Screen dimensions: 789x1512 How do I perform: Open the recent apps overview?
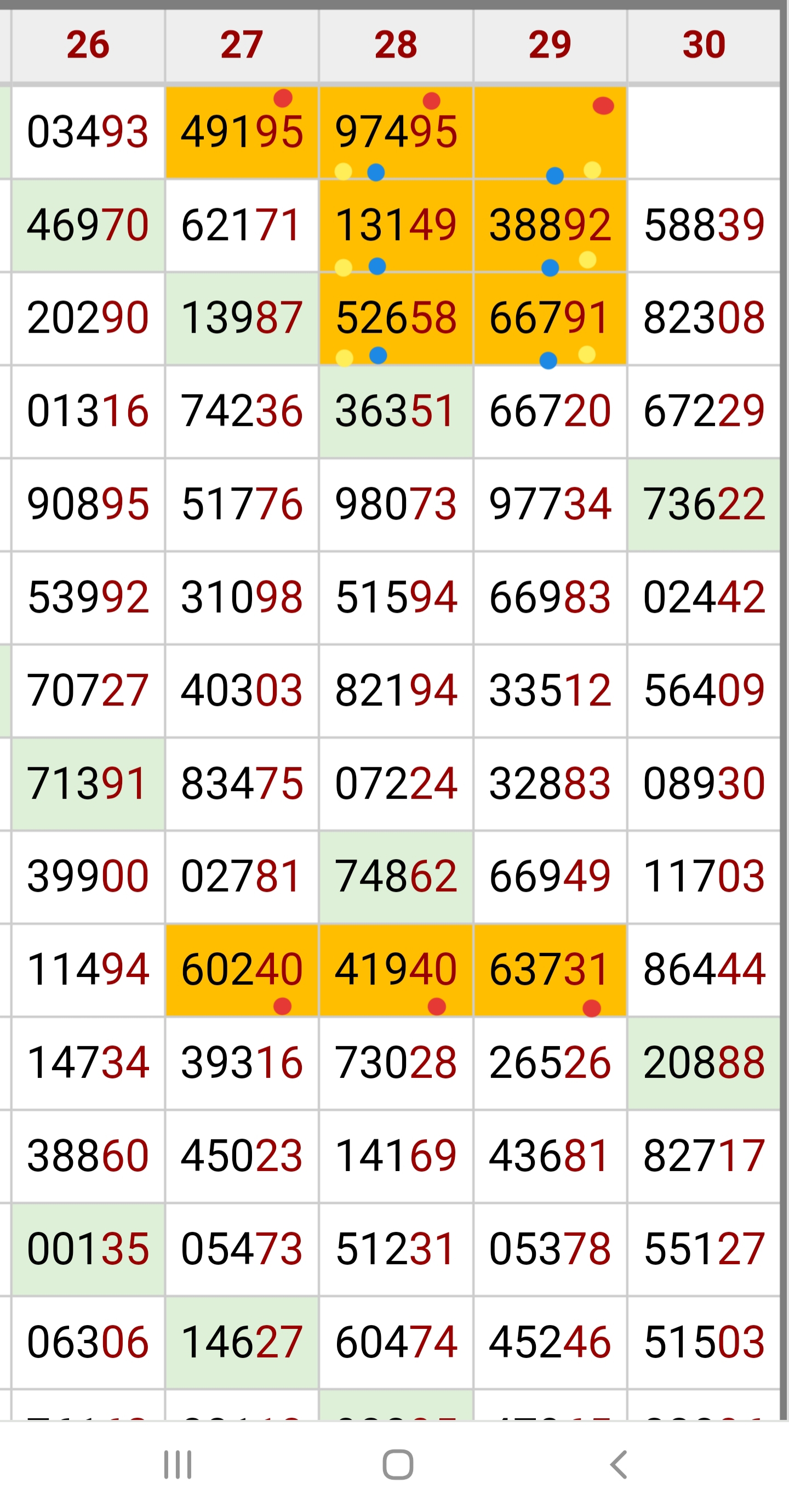[x=177, y=1464]
